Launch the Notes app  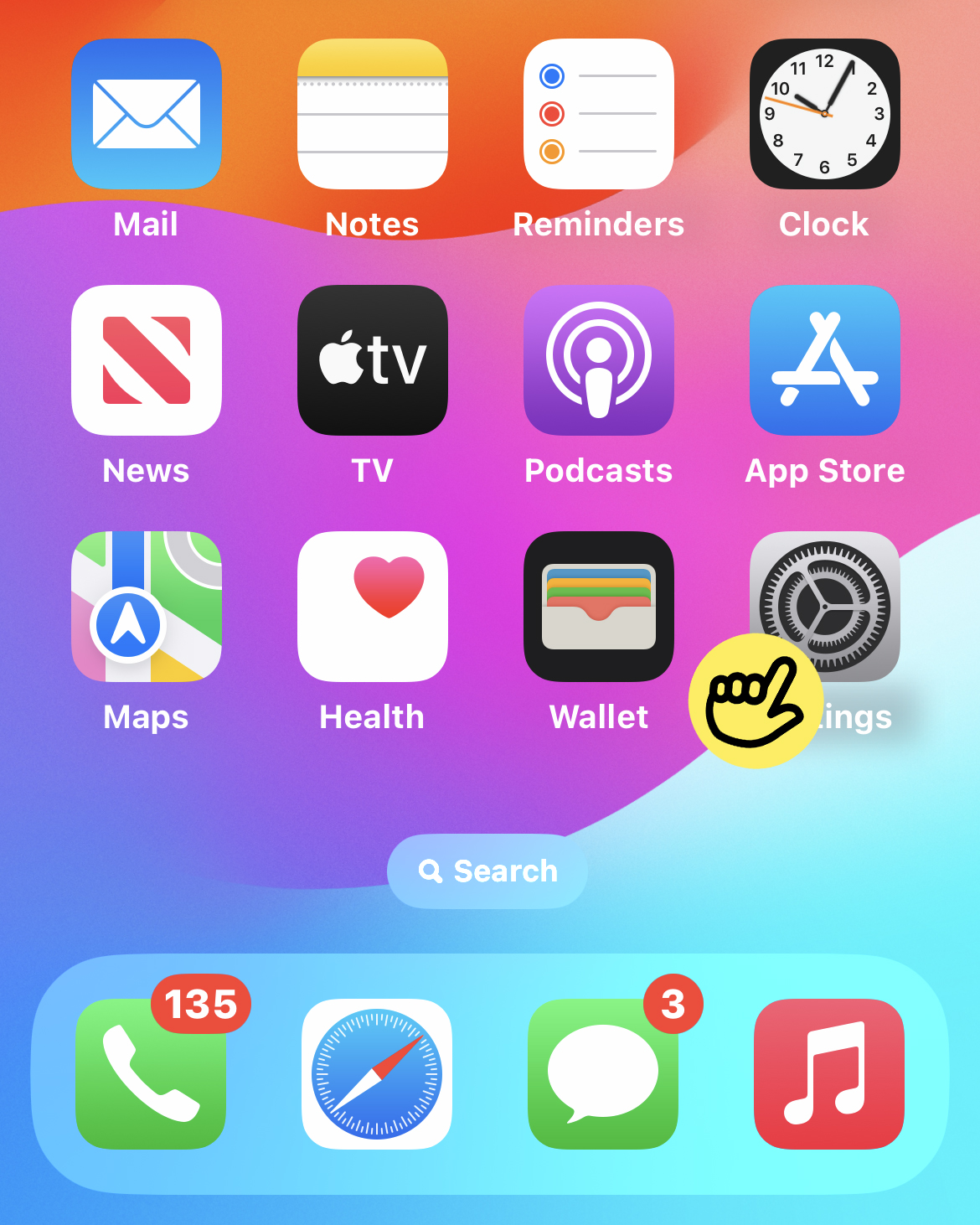point(373,114)
